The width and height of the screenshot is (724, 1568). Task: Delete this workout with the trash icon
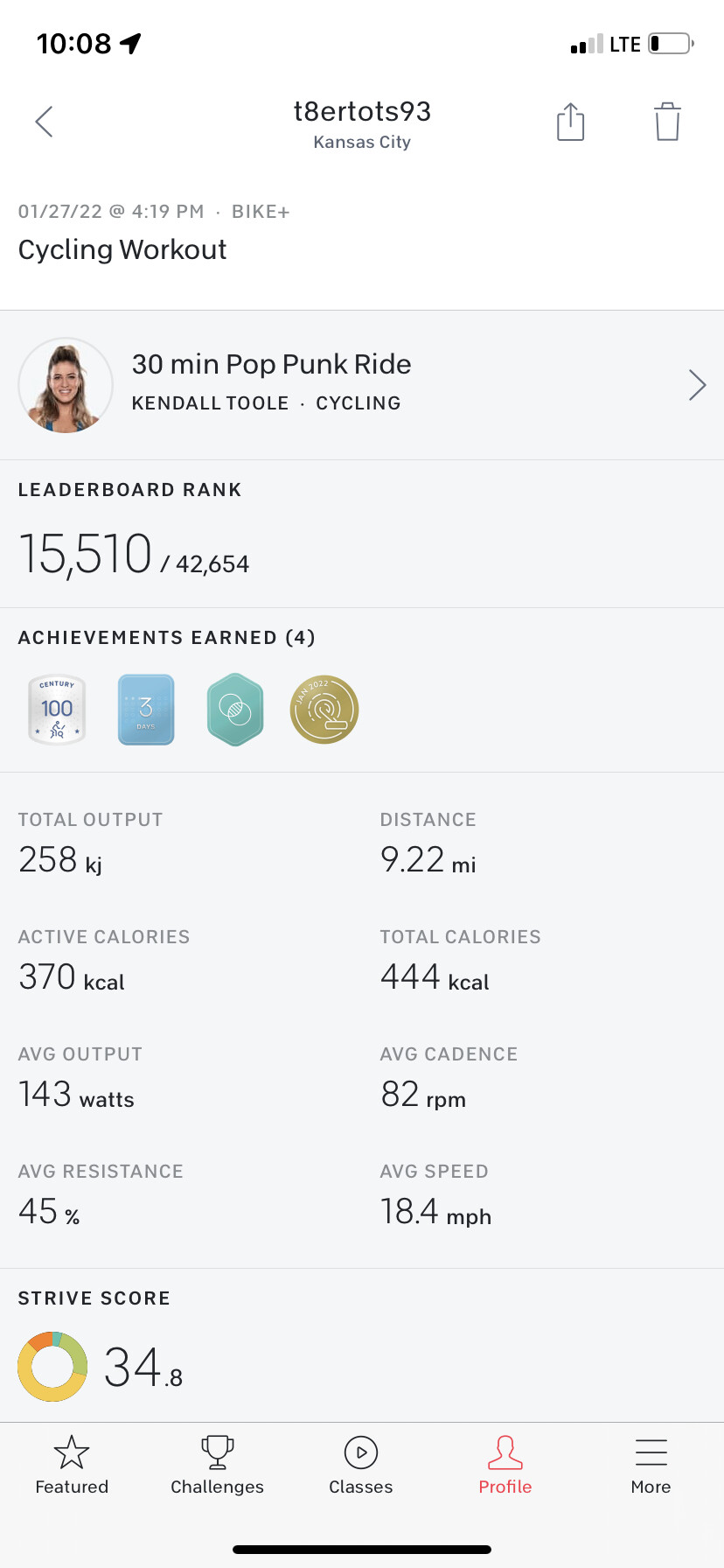pos(667,122)
